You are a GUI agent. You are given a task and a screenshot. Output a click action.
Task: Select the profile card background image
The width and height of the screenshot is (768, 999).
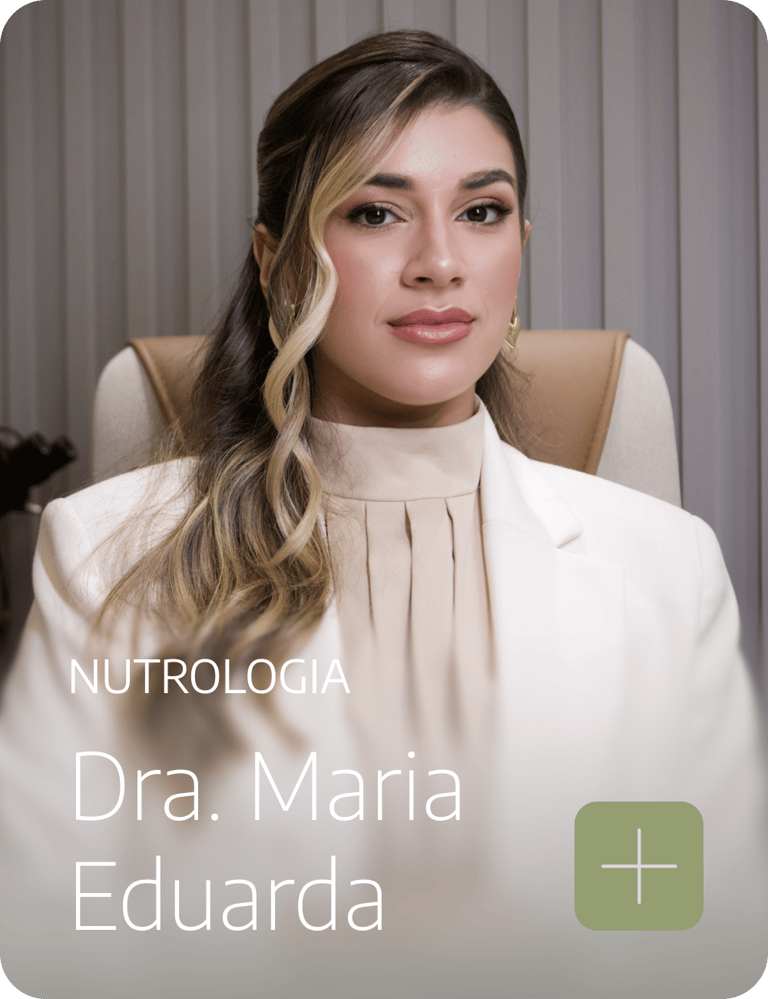click(384, 400)
